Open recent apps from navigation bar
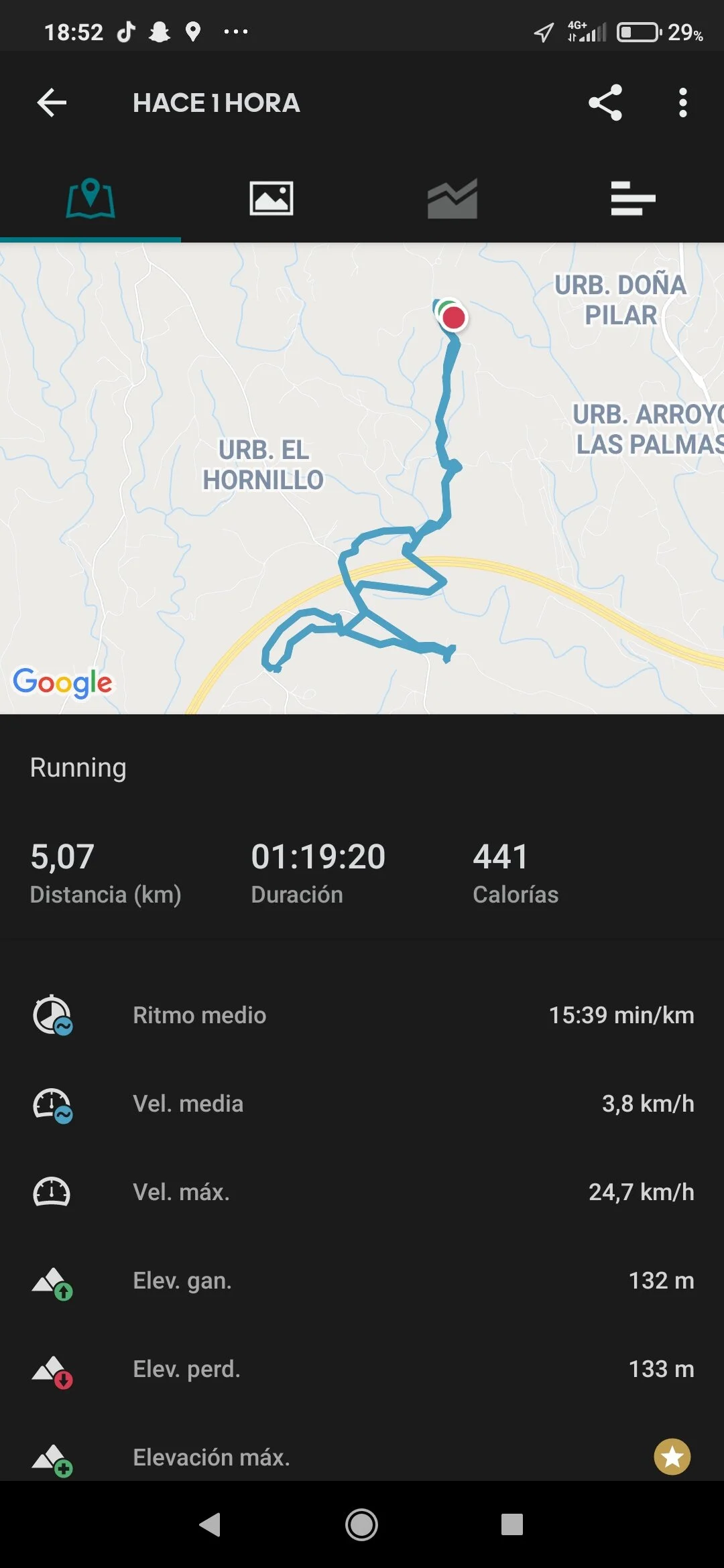The image size is (724, 1568). pos(512,1525)
